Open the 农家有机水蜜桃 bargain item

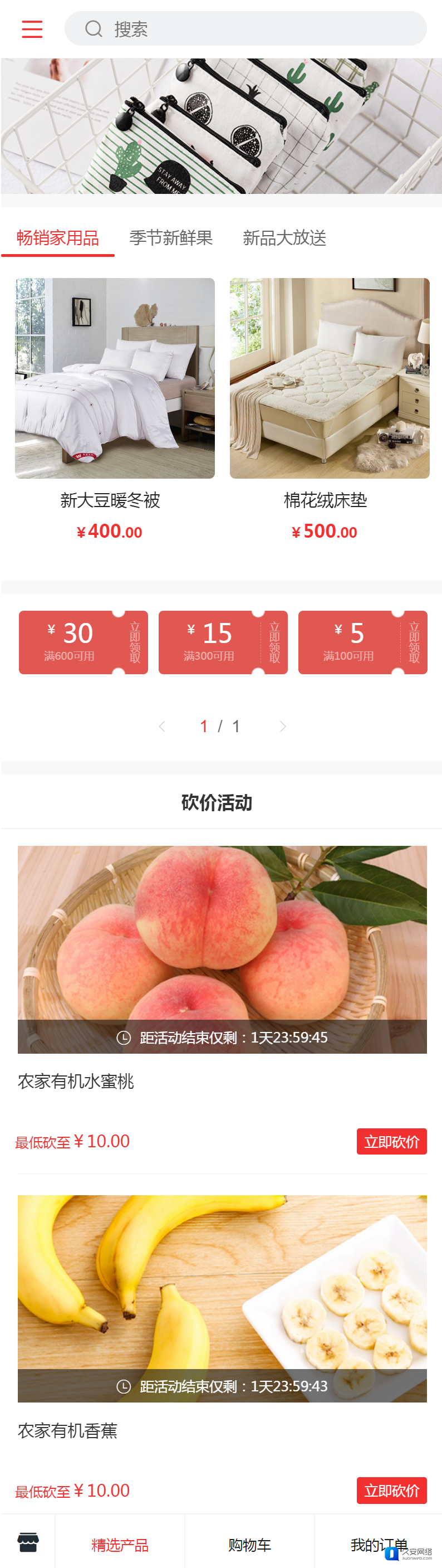pos(222,949)
